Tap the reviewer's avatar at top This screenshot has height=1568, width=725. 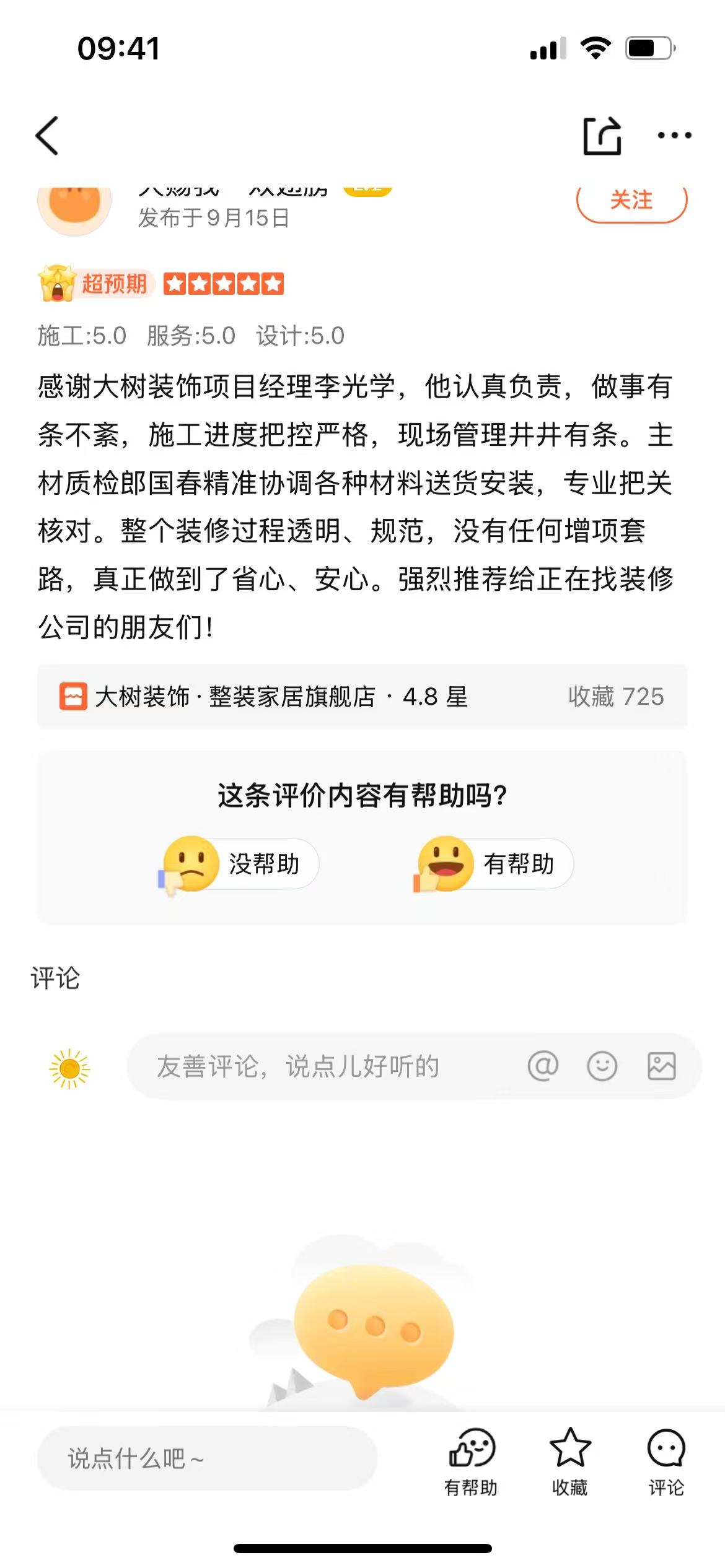point(74,204)
